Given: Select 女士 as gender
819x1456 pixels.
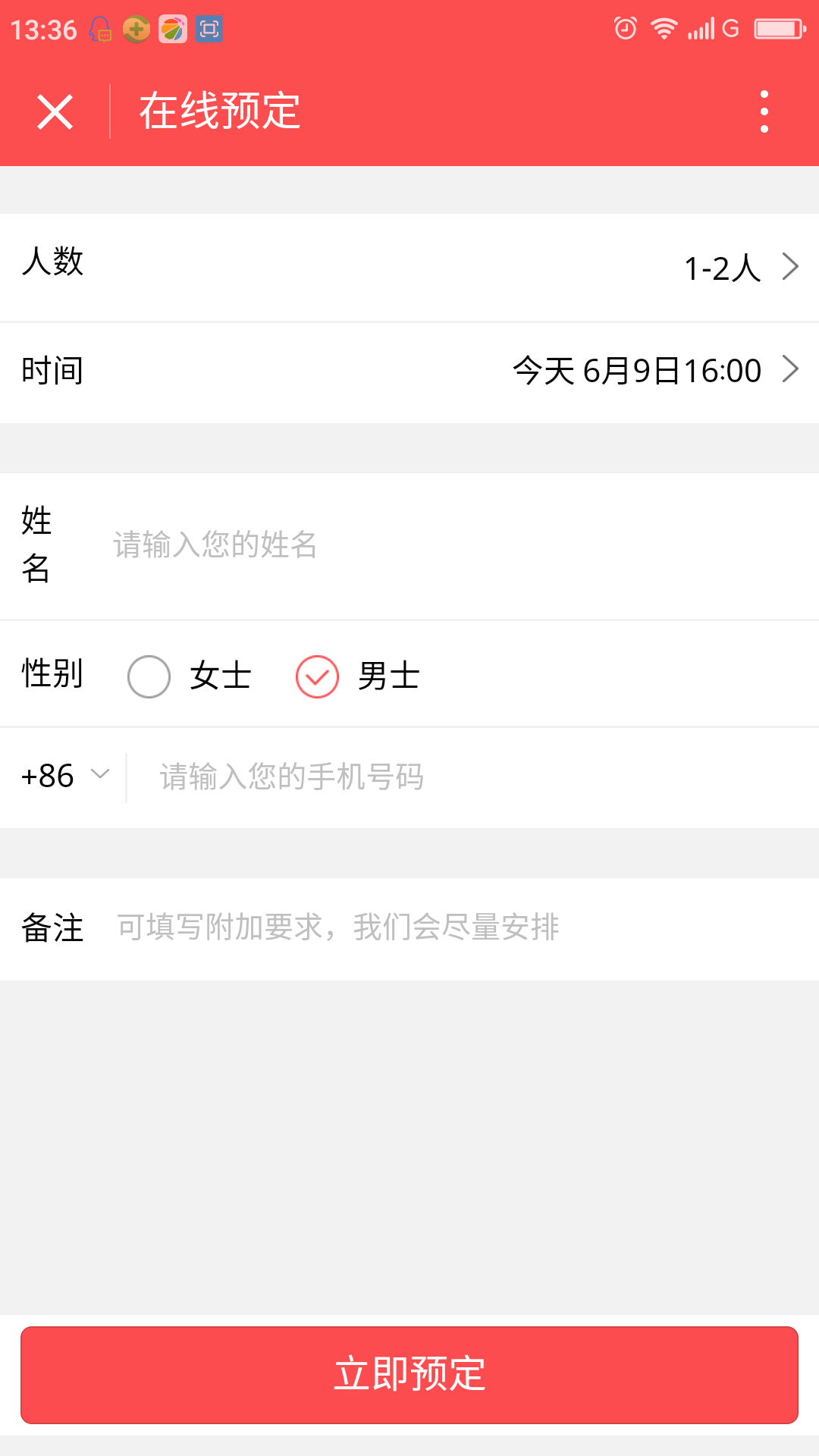Looking at the screenshot, I should (149, 676).
